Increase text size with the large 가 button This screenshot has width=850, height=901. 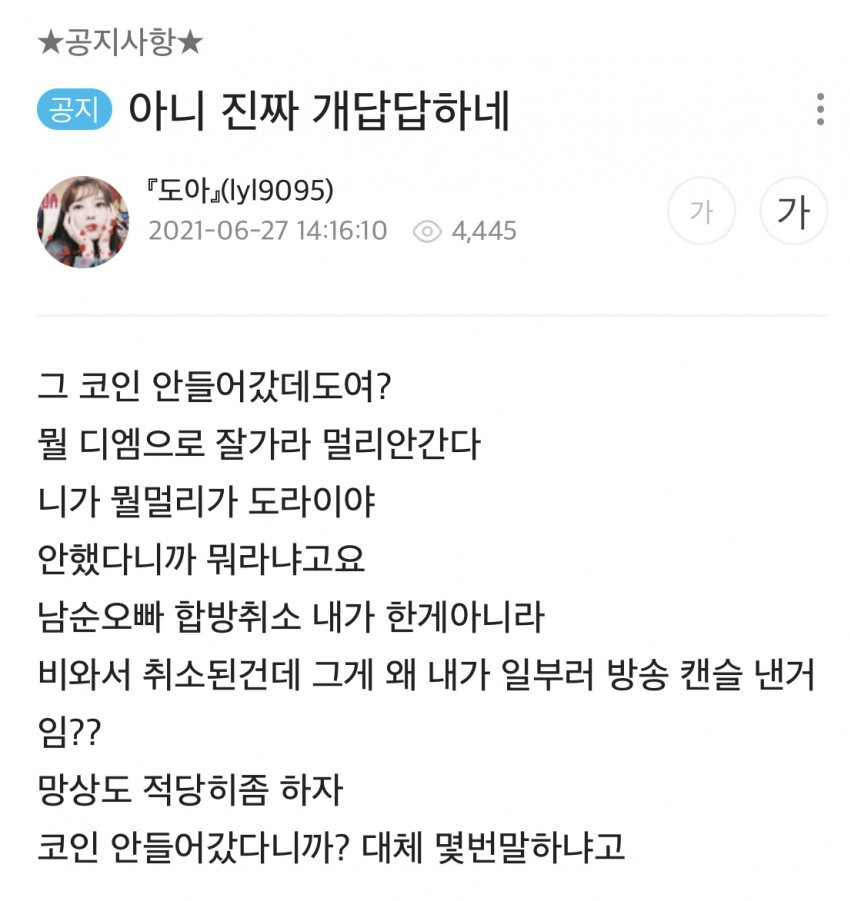pos(794,212)
